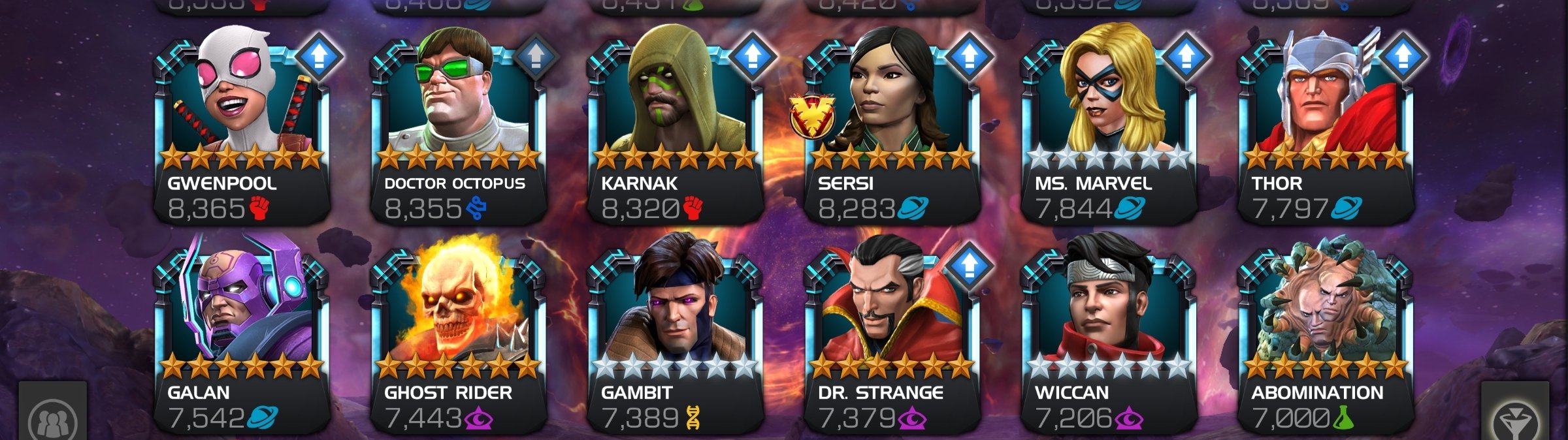
Task: Open Karnak's champion card
Action: click(676, 131)
